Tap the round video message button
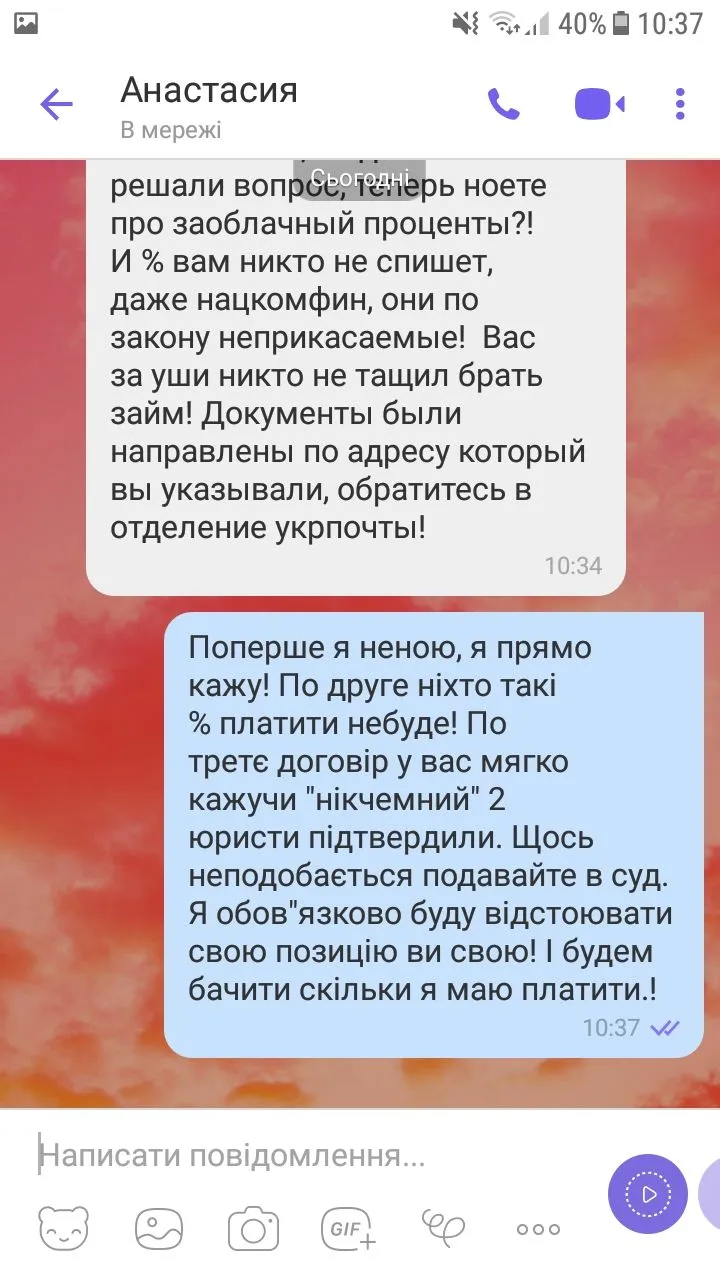 (647, 1193)
